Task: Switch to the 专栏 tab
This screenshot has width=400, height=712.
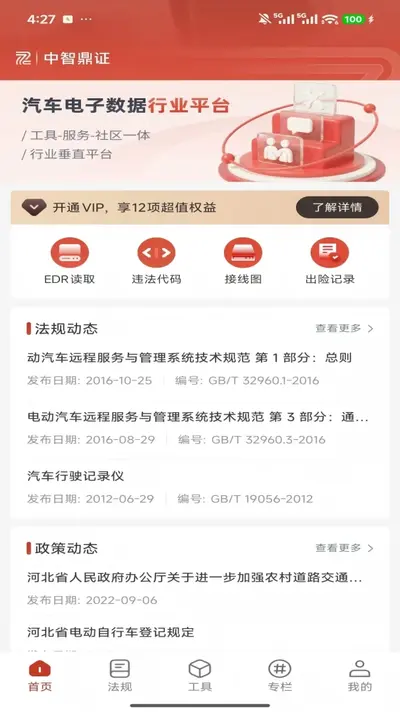Action: [280, 676]
